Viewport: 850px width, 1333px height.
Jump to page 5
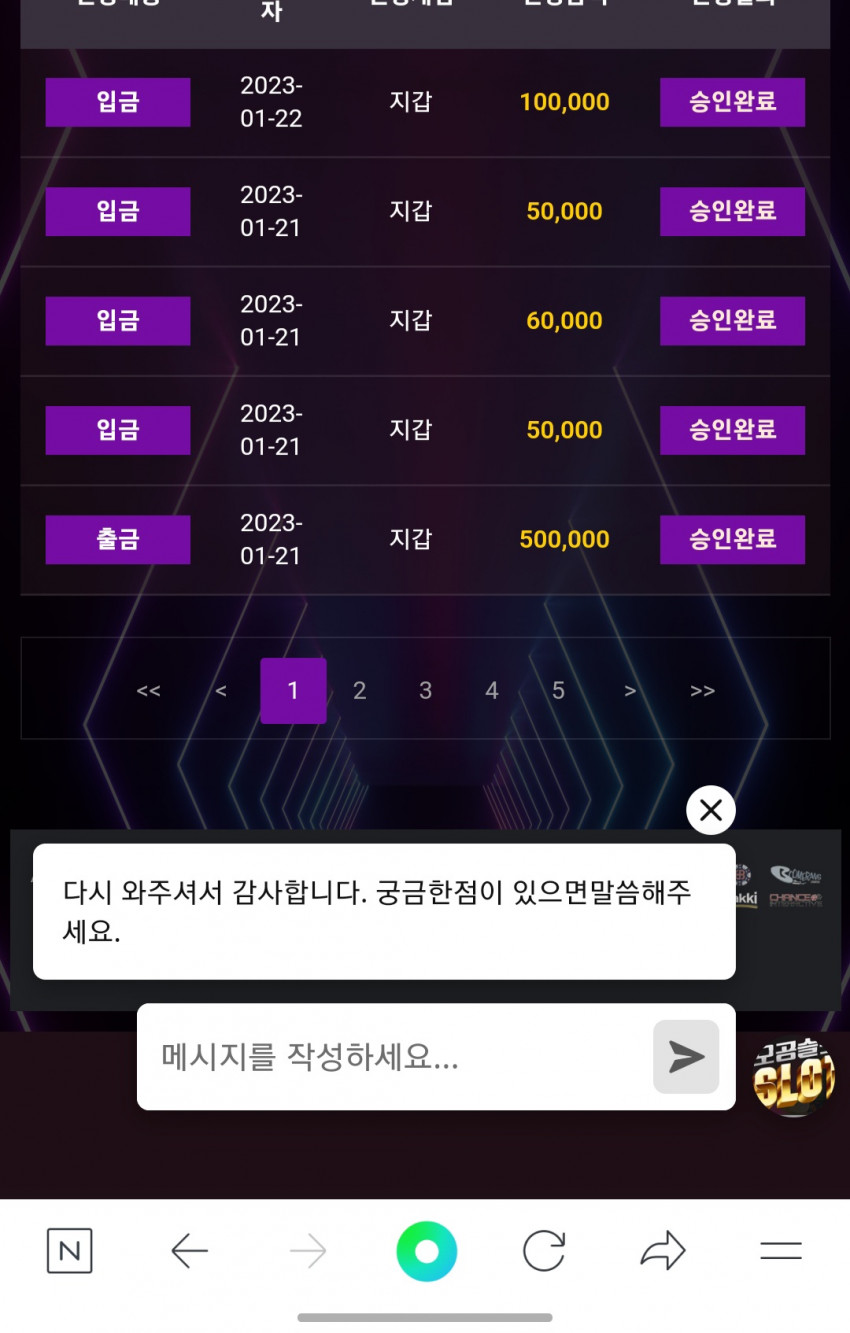[558, 691]
